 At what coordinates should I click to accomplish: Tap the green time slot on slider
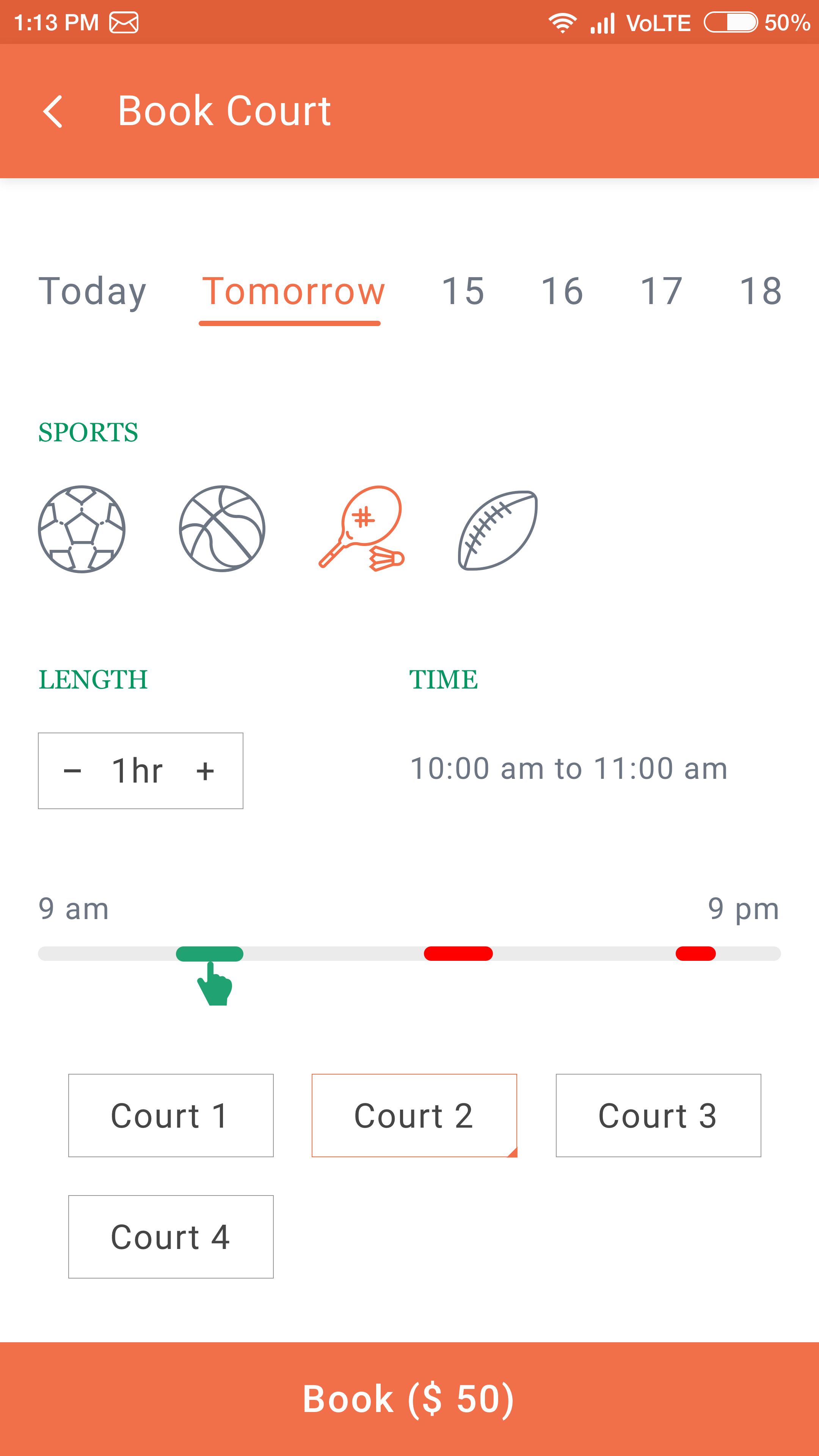210,954
